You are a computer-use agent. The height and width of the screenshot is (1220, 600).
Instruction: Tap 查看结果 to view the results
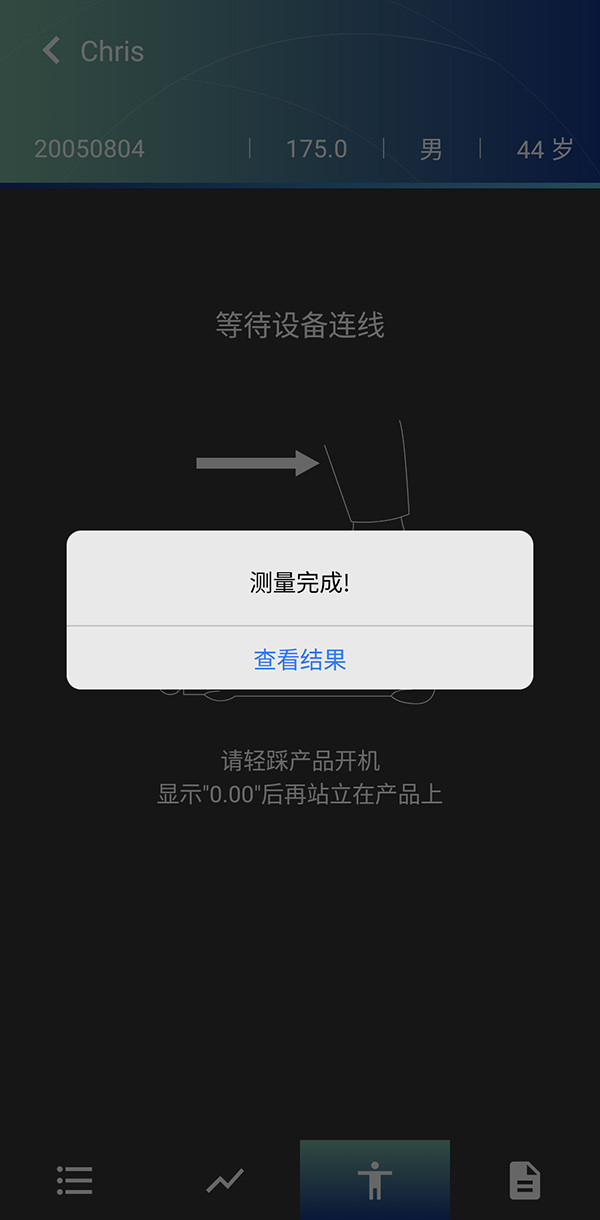pyautogui.click(x=300, y=659)
